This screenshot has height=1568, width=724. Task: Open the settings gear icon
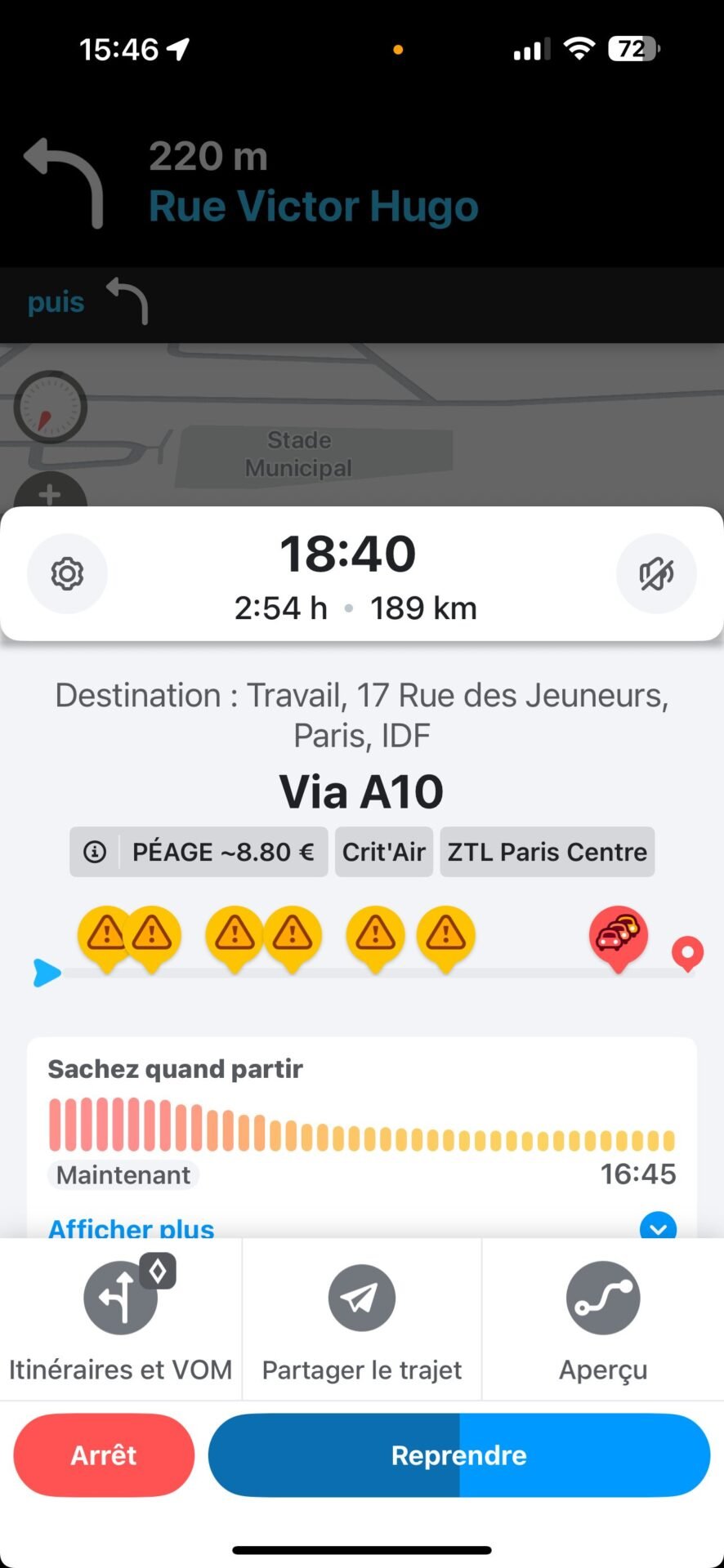tap(67, 573)
